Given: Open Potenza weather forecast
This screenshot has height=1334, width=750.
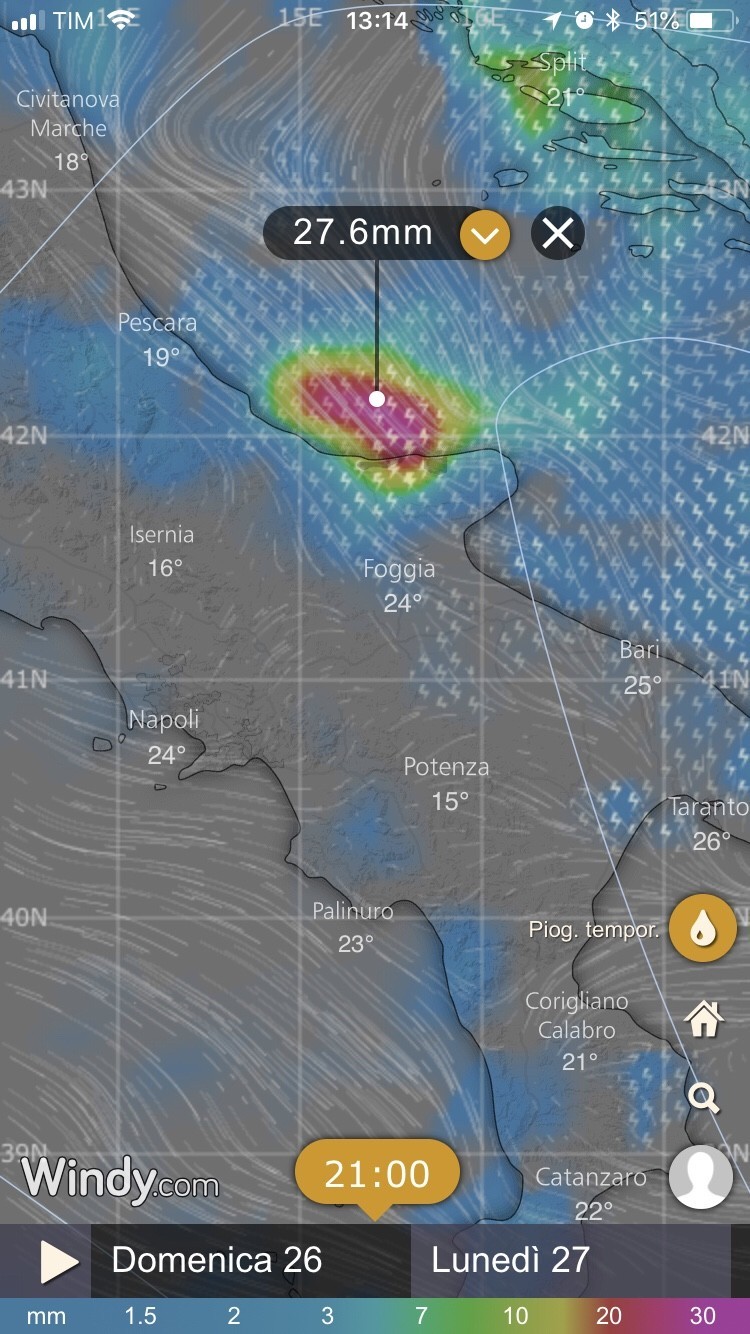Looking at the screenshot, I should pyautogui.click(x=447, y=783).
